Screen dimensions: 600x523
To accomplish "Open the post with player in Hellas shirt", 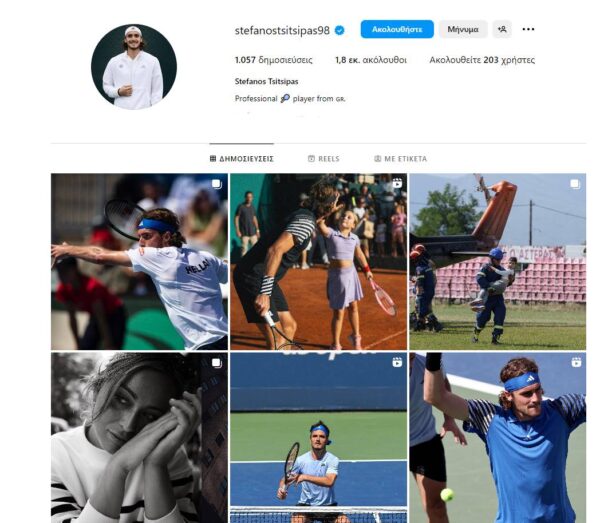I will [x=139, y=261].
